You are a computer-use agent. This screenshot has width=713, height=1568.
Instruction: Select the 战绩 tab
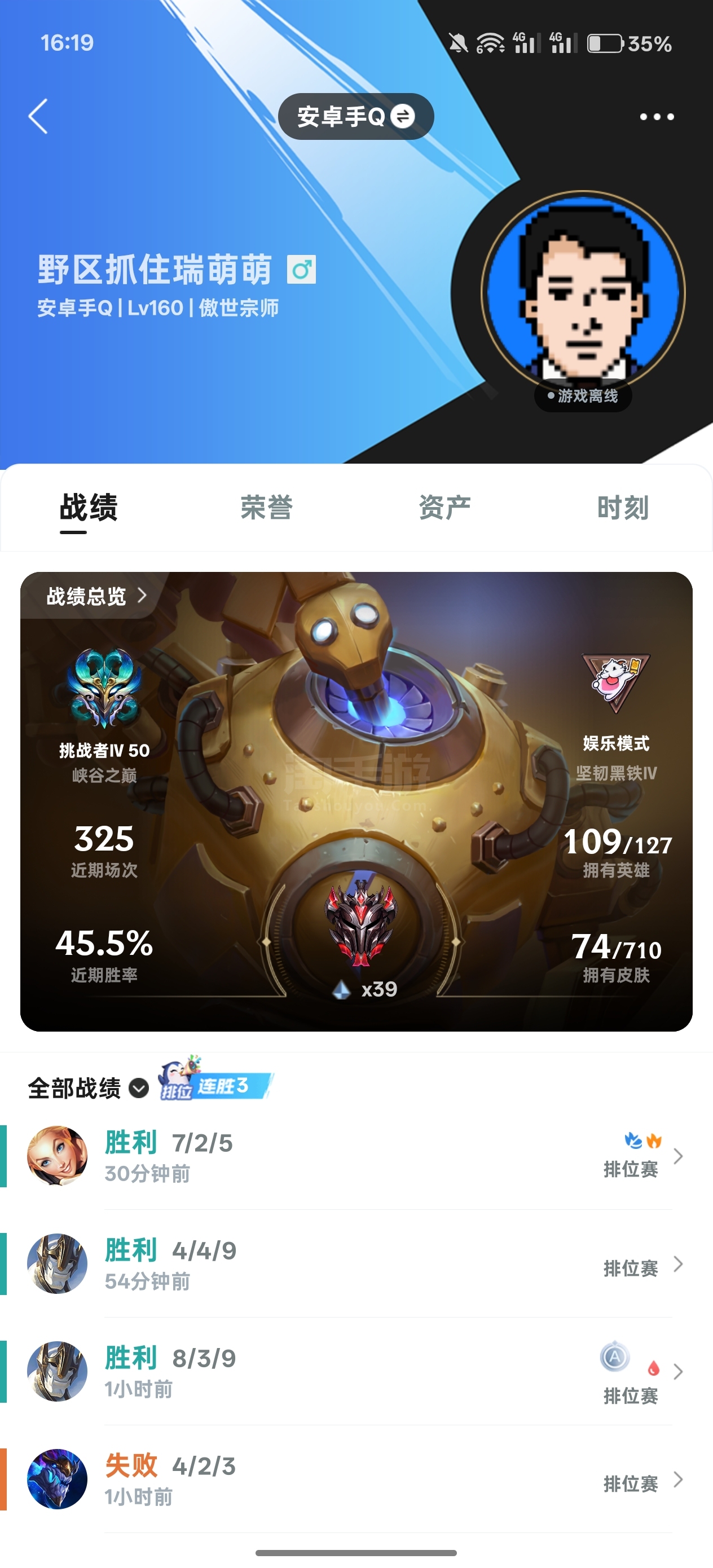[89, 508]
